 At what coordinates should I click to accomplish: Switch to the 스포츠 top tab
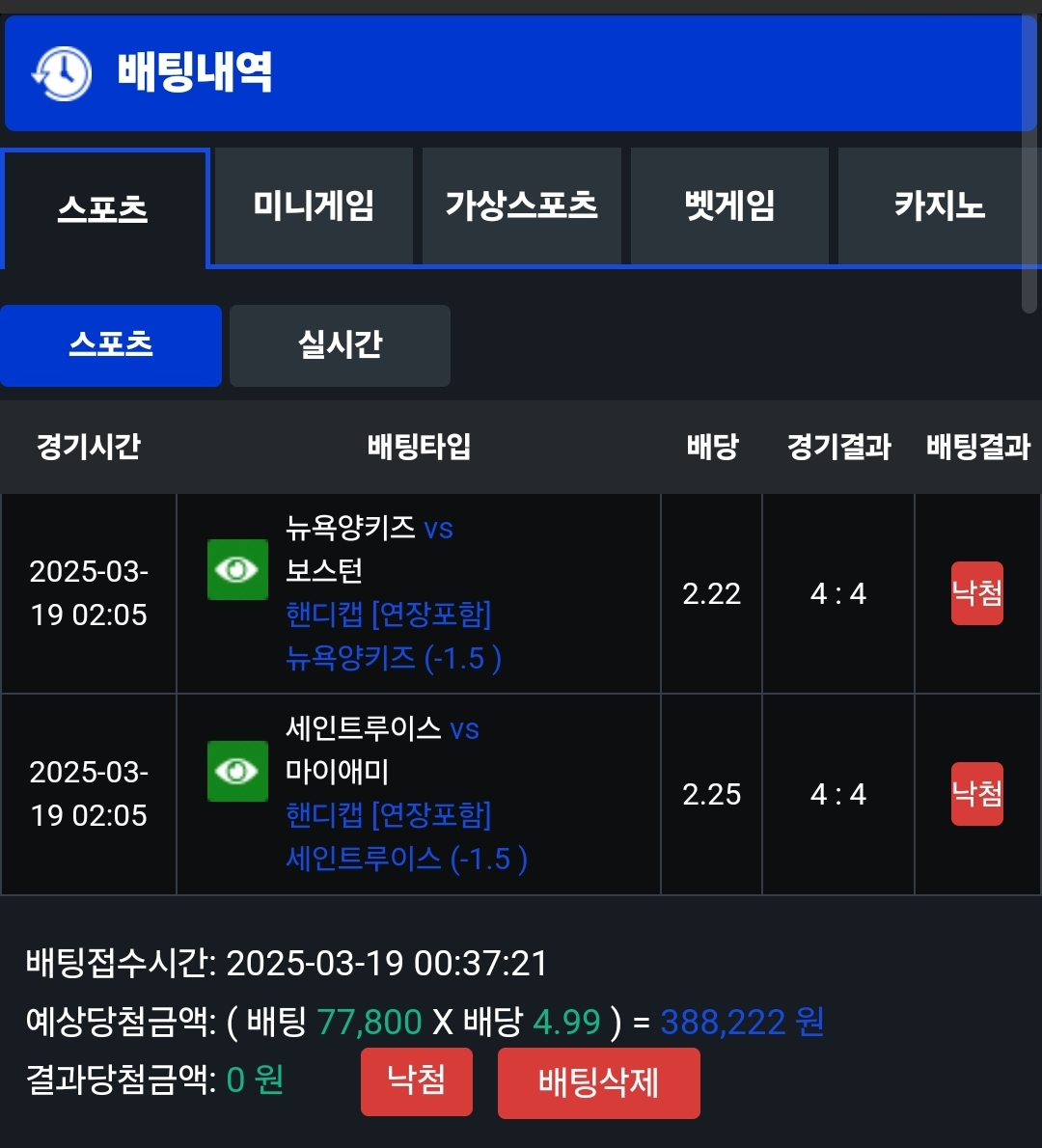point(103,207)
